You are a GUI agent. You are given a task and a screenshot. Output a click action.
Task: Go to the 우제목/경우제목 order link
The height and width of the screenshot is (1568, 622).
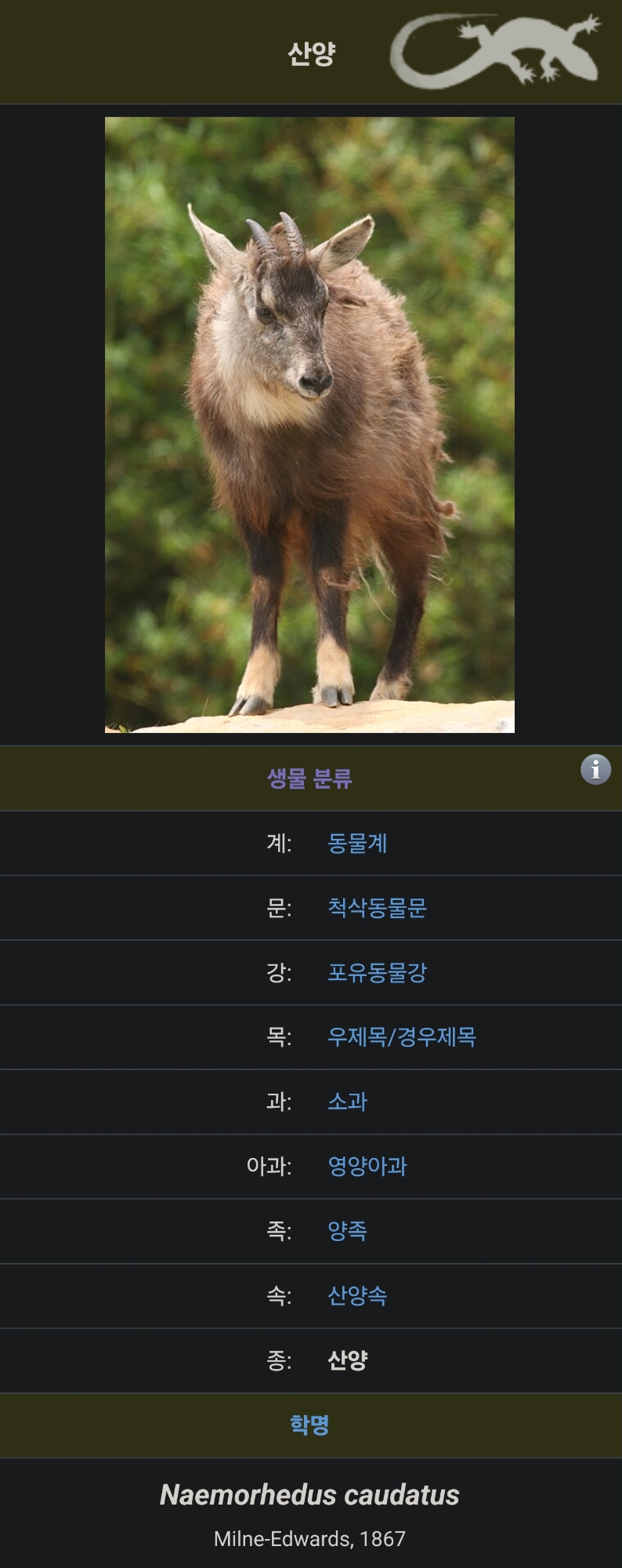(401, 1037)
